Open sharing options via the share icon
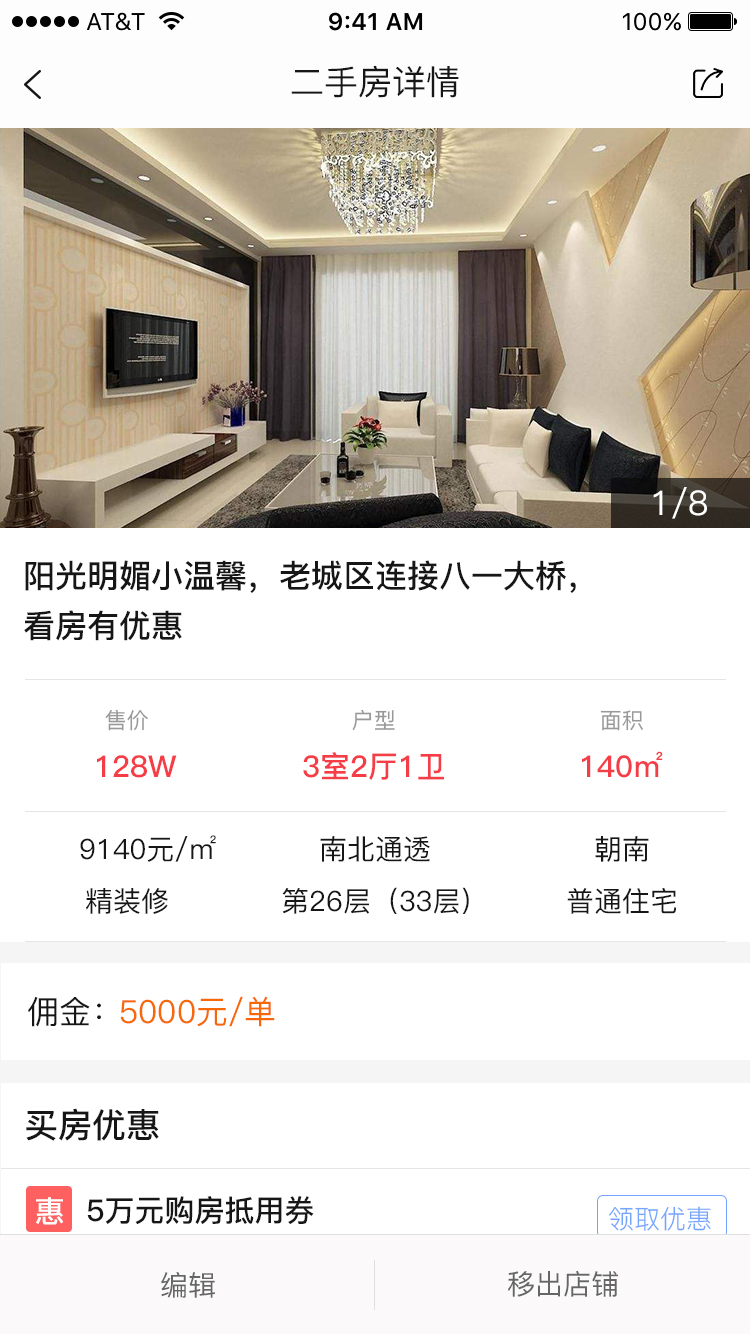Image resolution: width=750 pixels, height=1334 pixels. [x=707, y=82]
